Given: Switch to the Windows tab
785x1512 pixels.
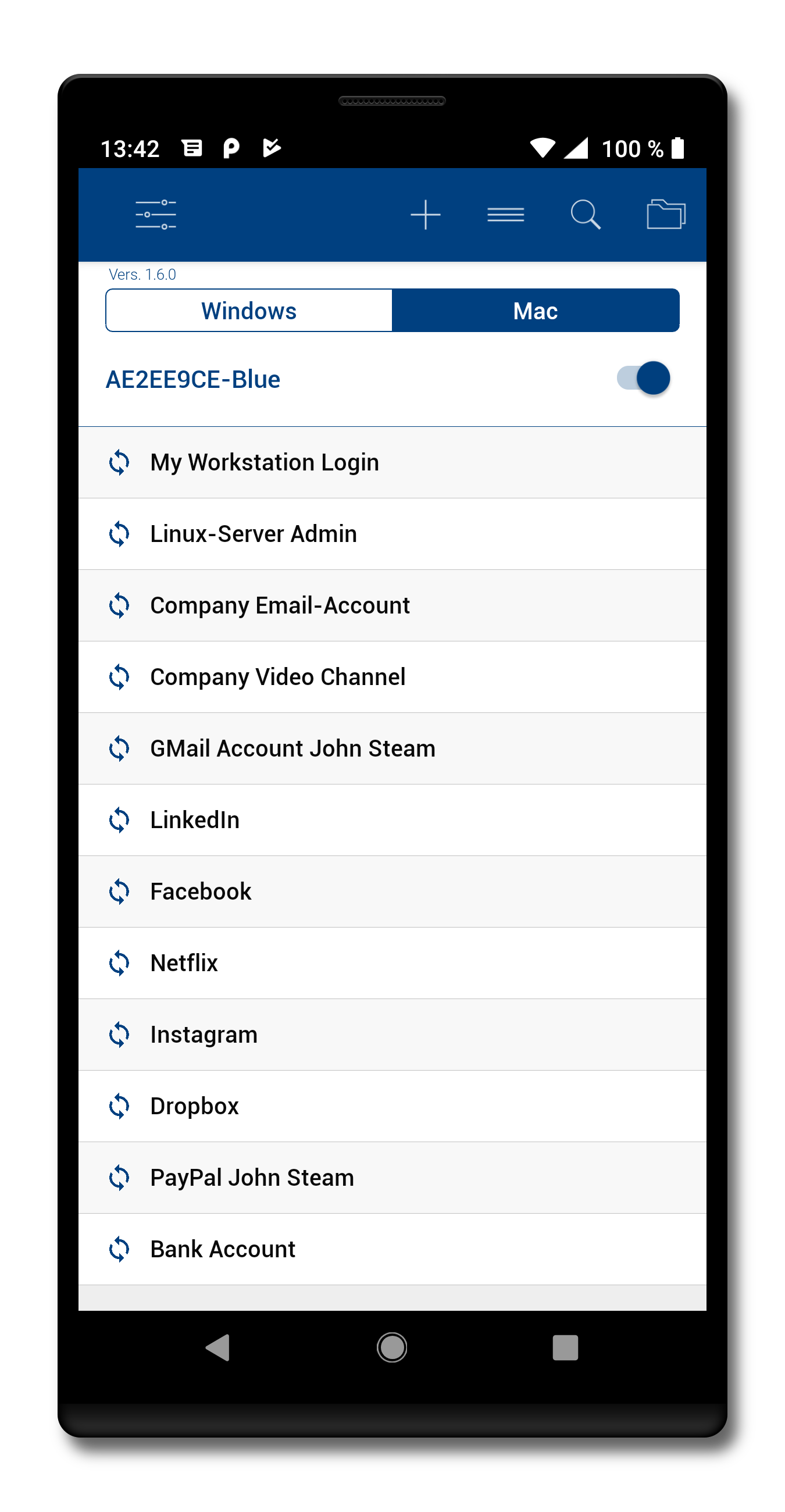Looking at the screenshot, I should [x=249, y=311].
